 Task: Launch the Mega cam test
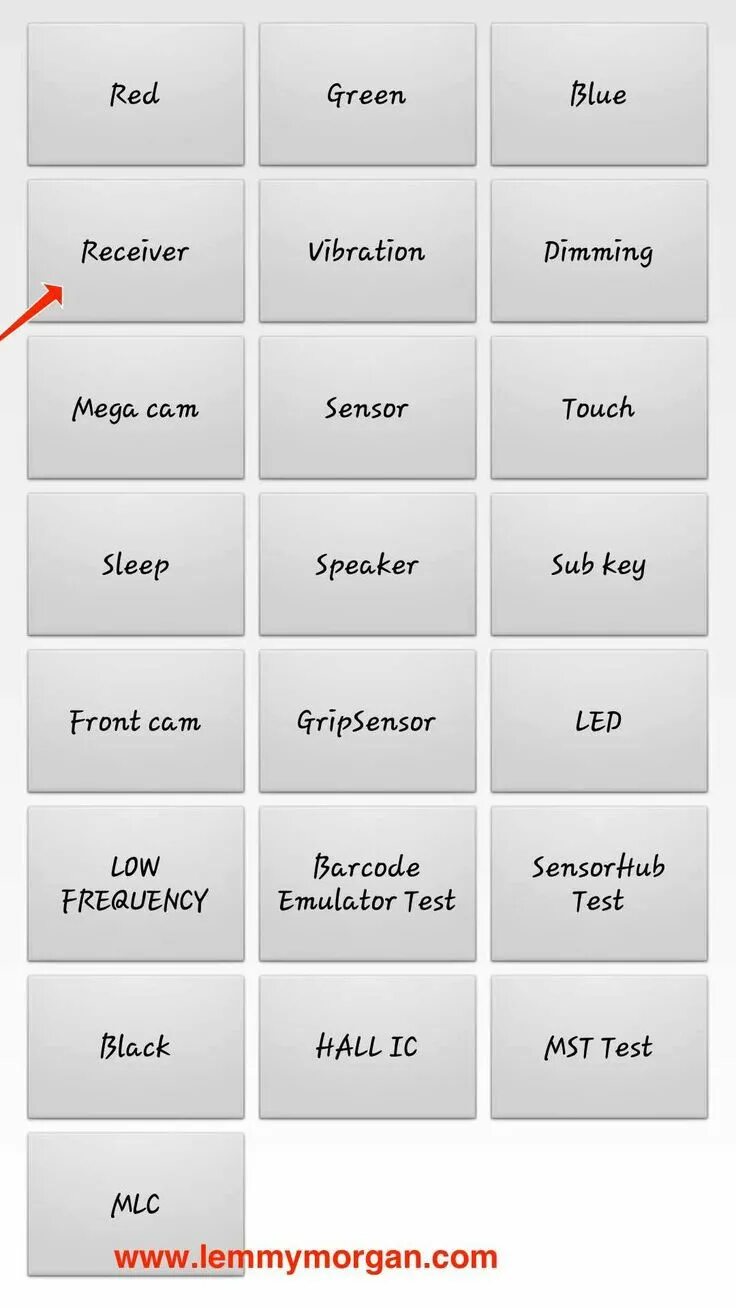click(x=135, y=408)
